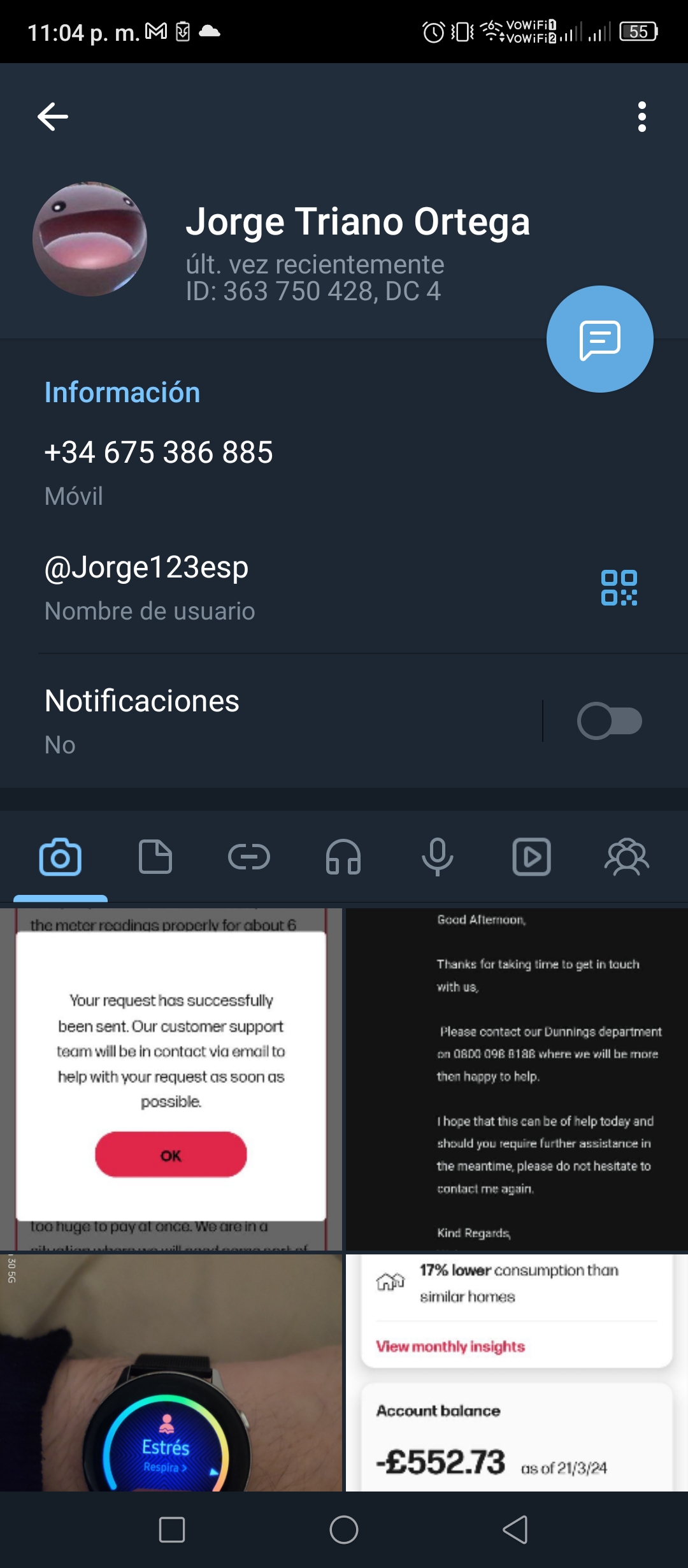Screen dimensions: 688x1568
Task: Switch to the GIFs play tab
Action: pos(532,857)
